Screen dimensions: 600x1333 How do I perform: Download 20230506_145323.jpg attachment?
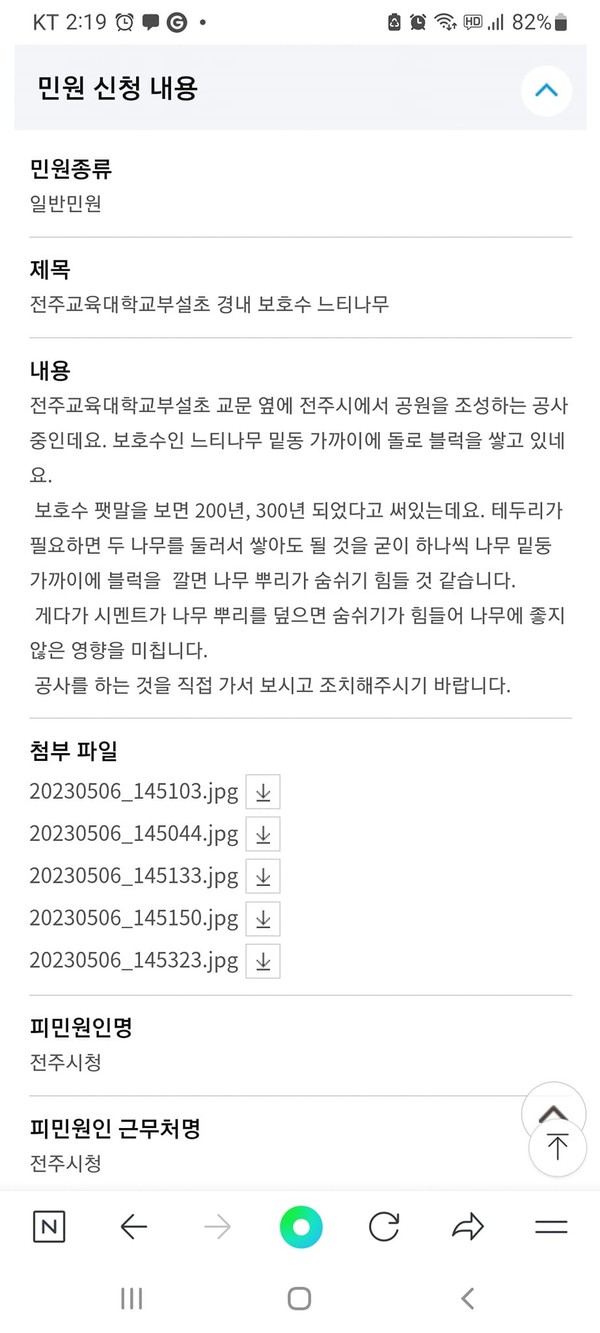point(263,960)
